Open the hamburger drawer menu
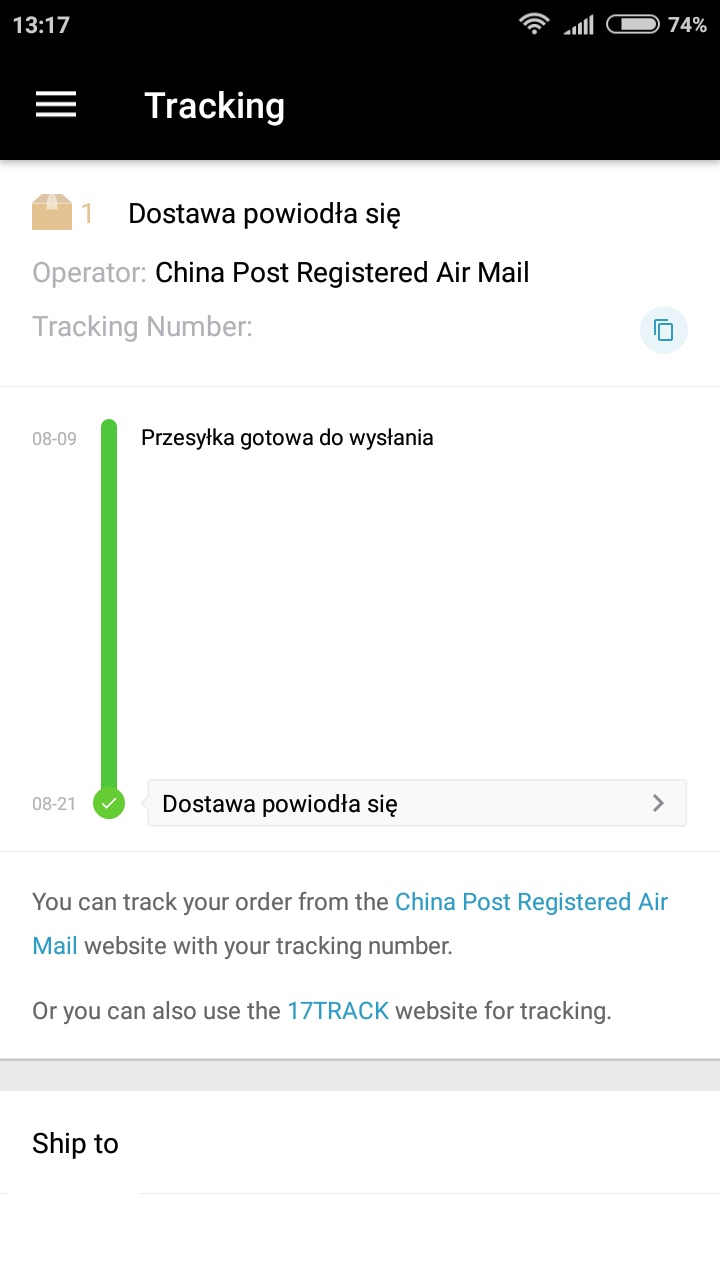 pos(56,105)
